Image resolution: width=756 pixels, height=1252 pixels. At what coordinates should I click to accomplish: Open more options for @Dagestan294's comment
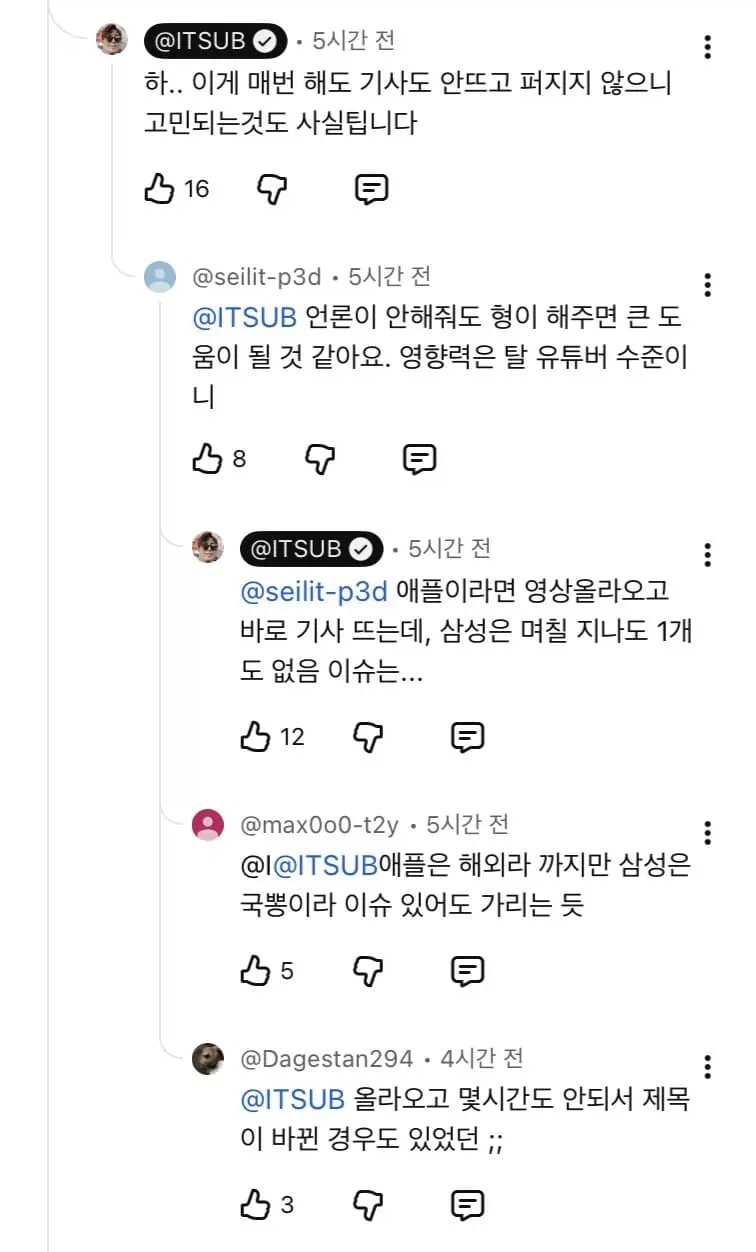708,1066
